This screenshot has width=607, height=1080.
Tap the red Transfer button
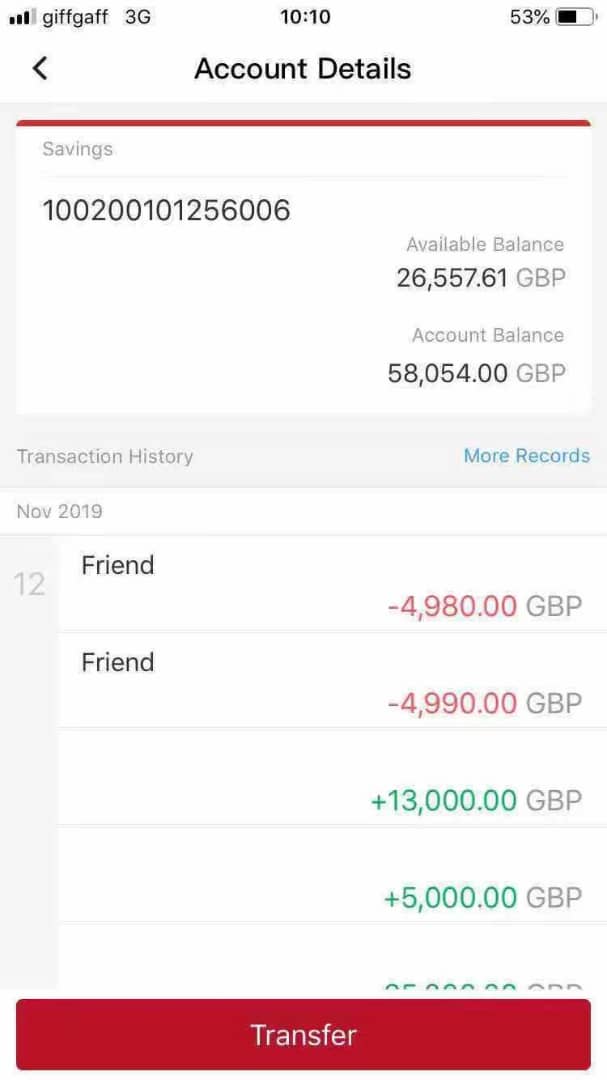tap(303, 1035)
